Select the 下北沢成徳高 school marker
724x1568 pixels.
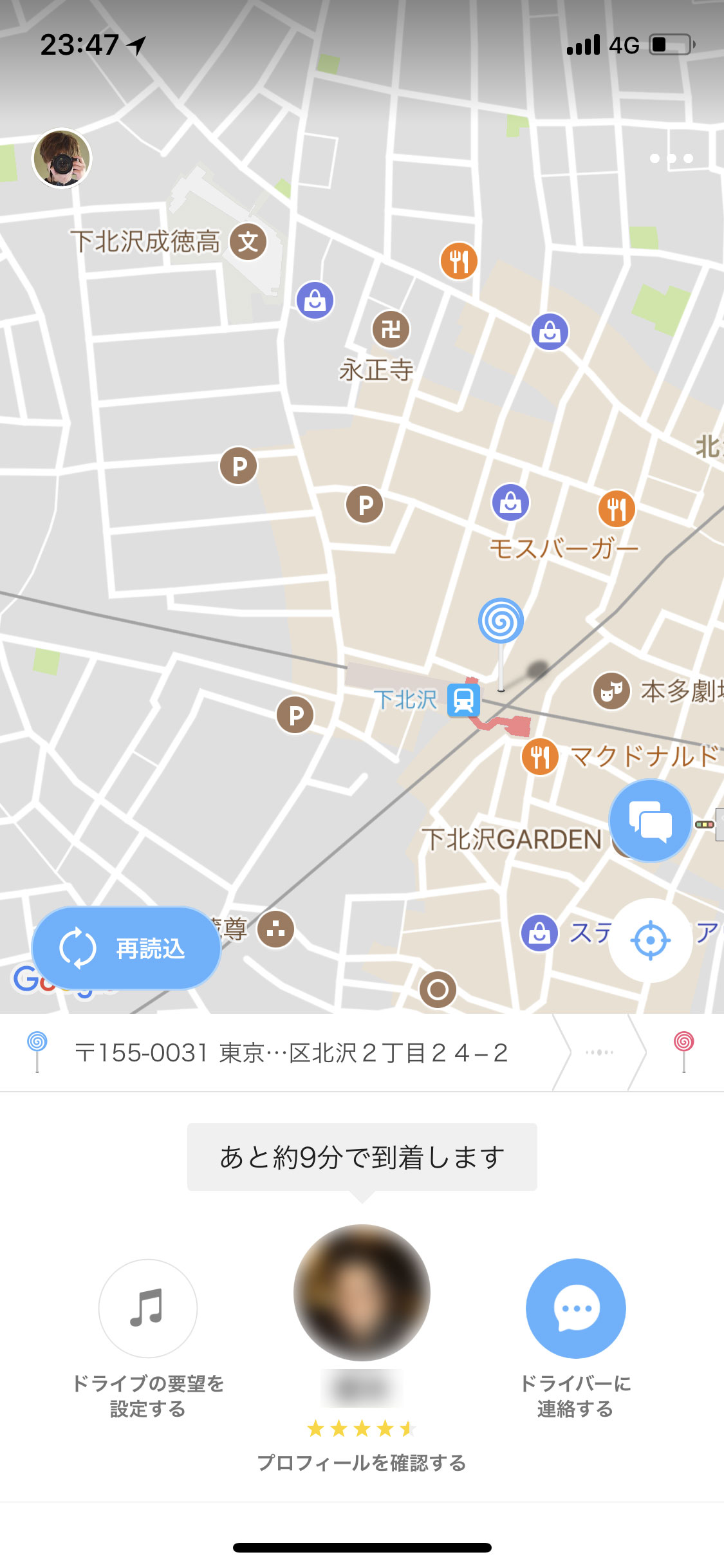click(248, 242)
